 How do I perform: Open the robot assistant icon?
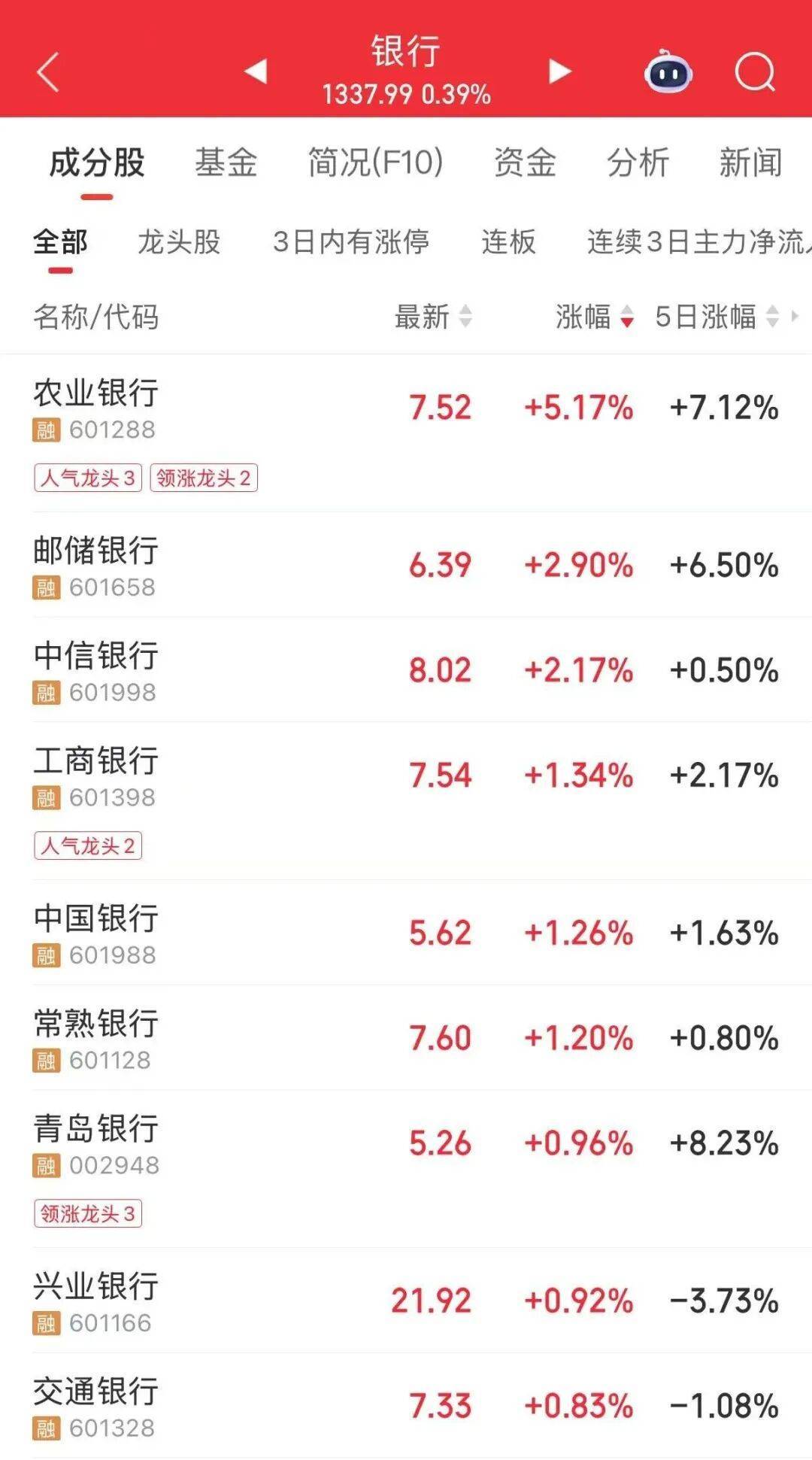tap(668, 71)
